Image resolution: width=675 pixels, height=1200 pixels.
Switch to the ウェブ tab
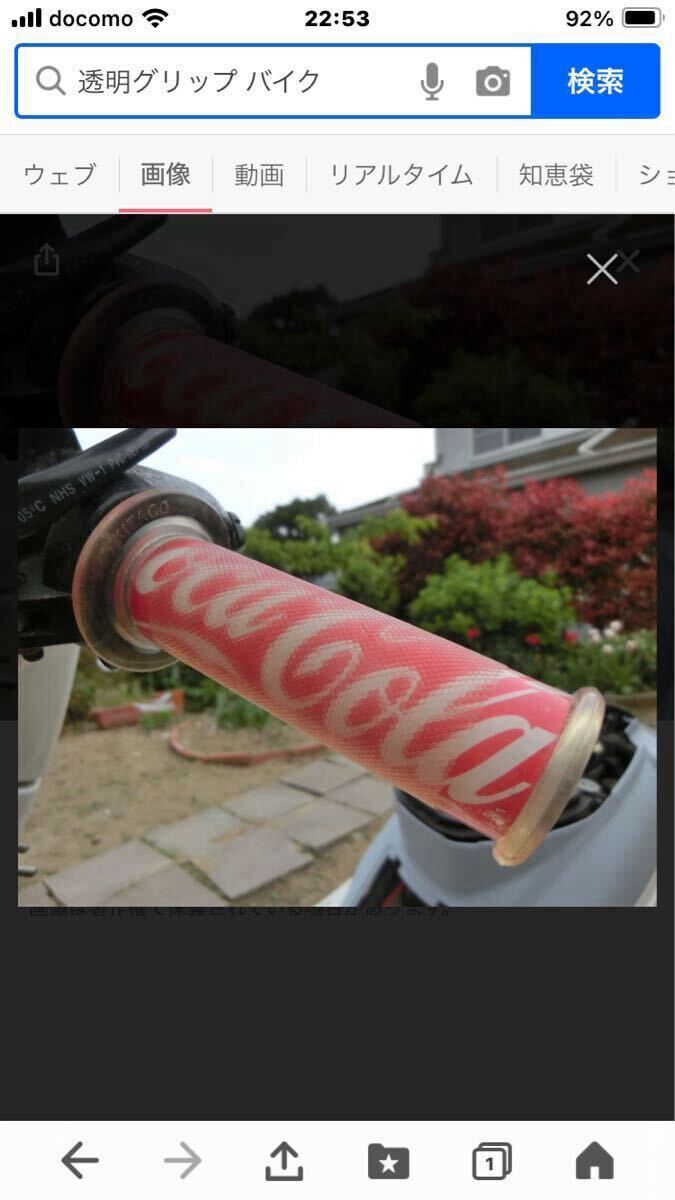coord(60,175)
